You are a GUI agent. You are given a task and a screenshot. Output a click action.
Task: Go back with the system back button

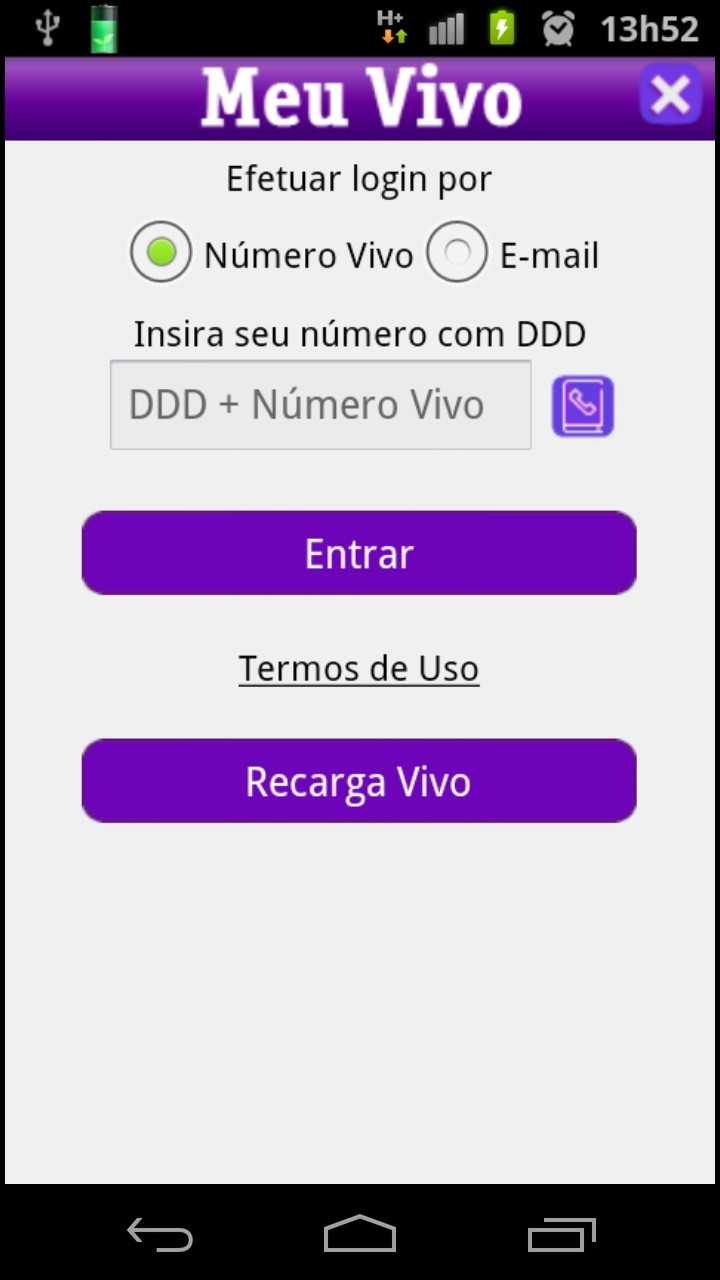click(160, 1235)
